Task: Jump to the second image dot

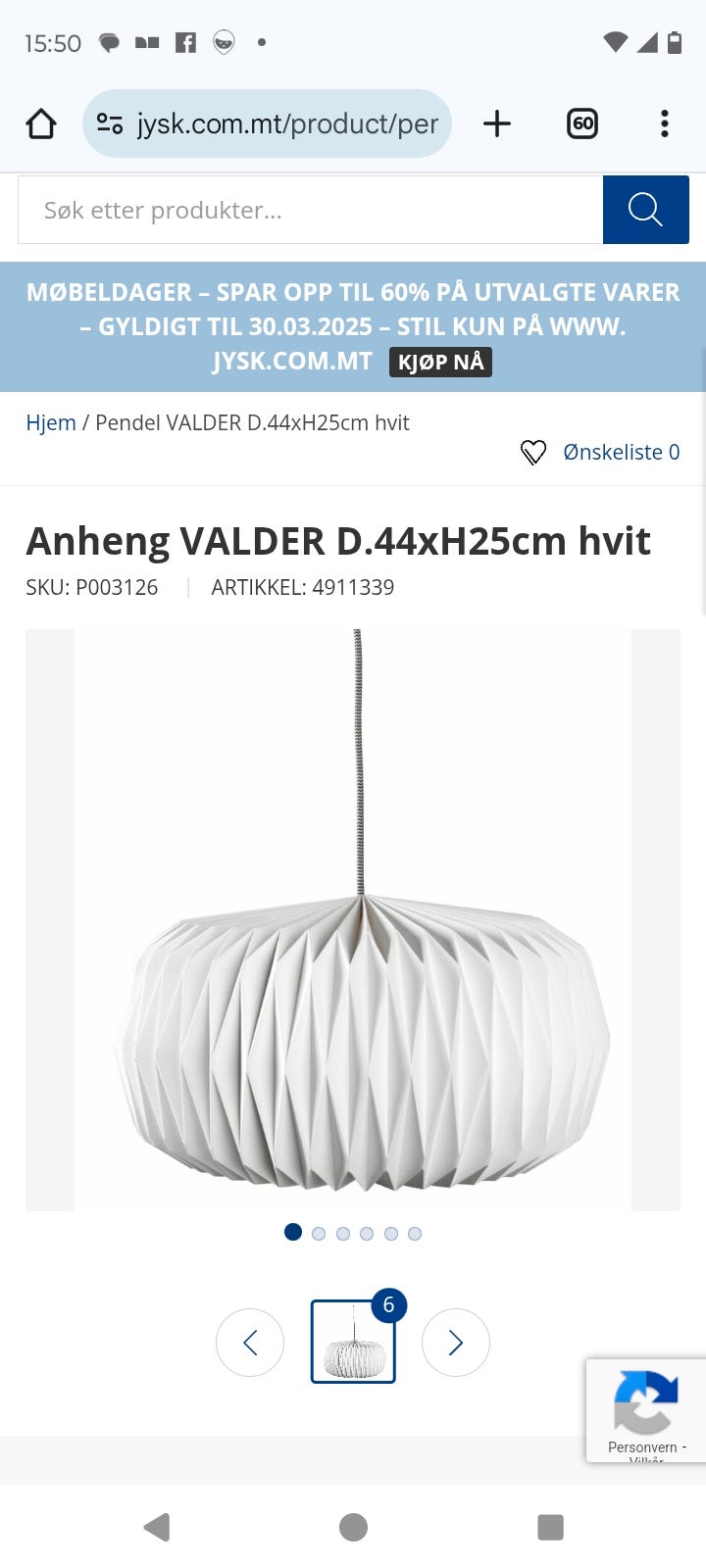Action: (319, 1234)
